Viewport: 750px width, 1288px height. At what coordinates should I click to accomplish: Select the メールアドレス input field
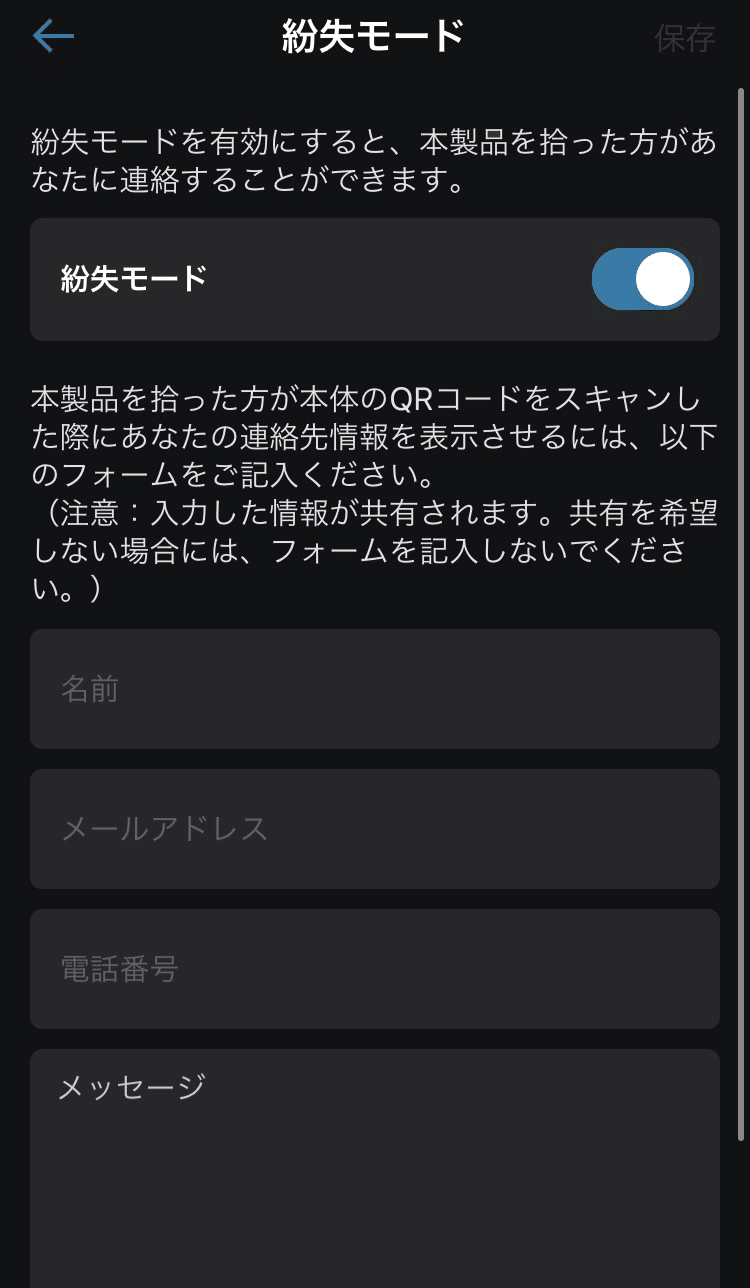(374, 829)
